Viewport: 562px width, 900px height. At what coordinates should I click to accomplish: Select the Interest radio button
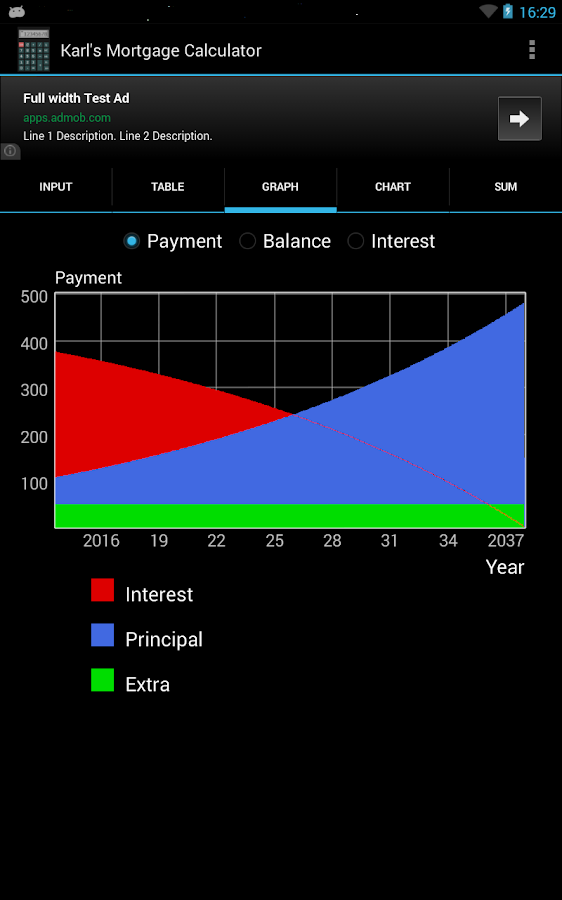[x=392, y=241]
